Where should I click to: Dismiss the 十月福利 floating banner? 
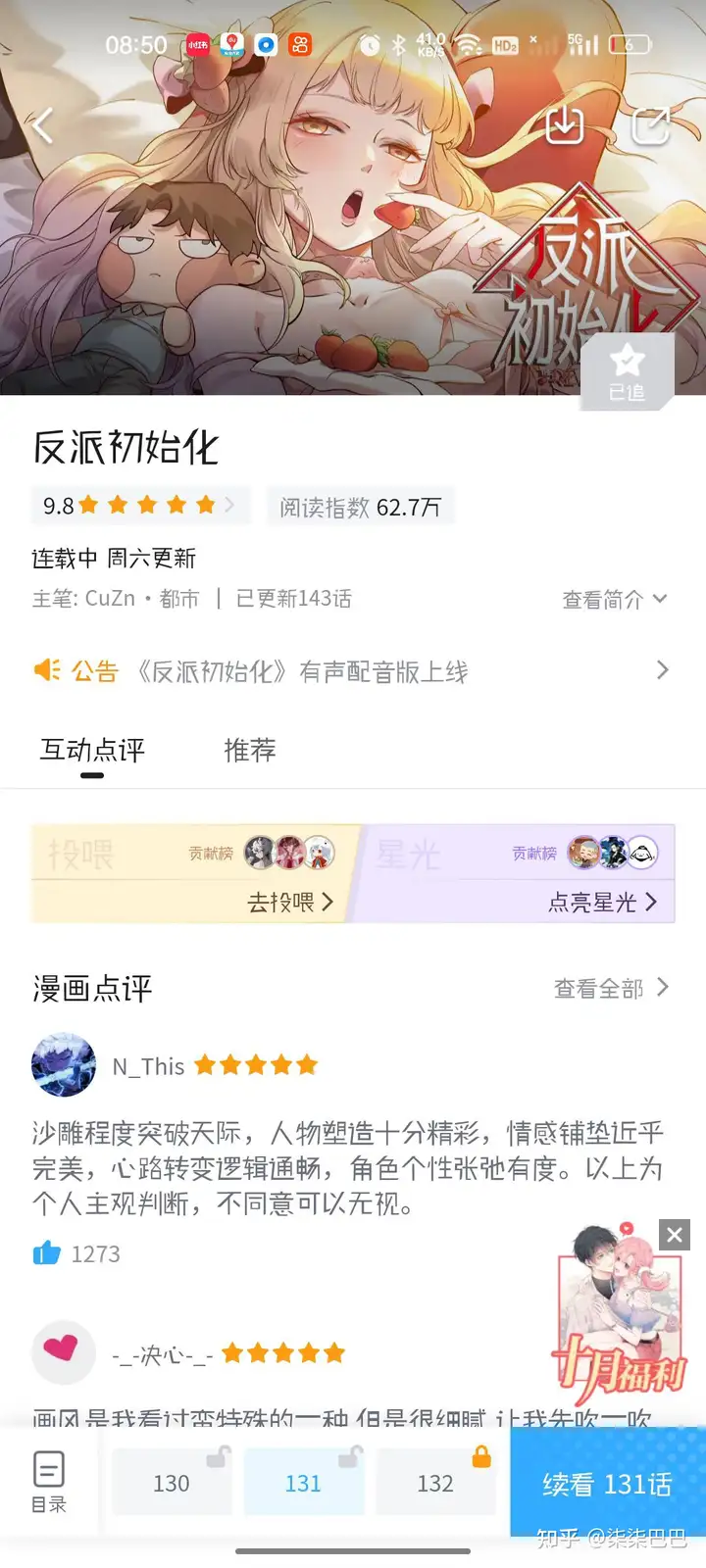(674, 1235)
